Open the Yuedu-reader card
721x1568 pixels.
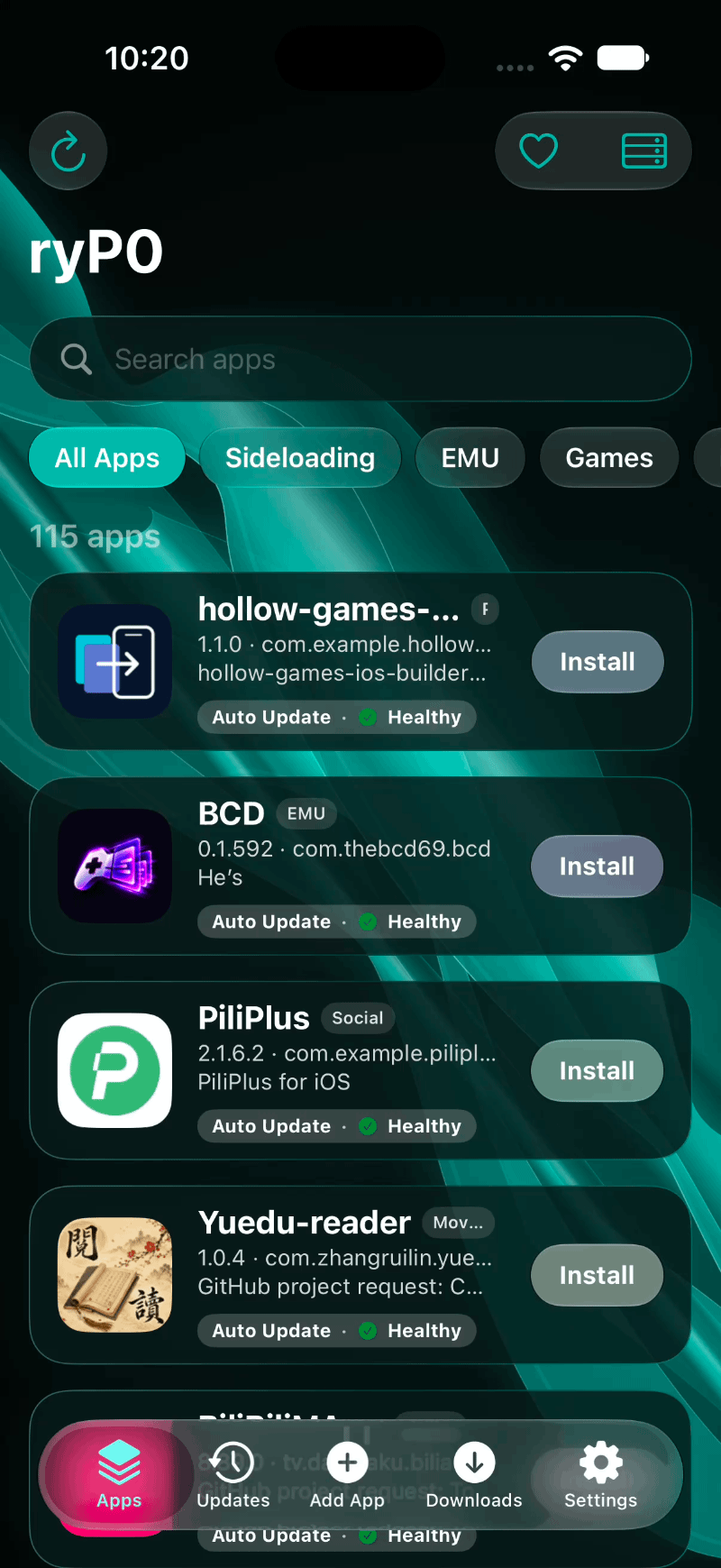point(360,1276)
